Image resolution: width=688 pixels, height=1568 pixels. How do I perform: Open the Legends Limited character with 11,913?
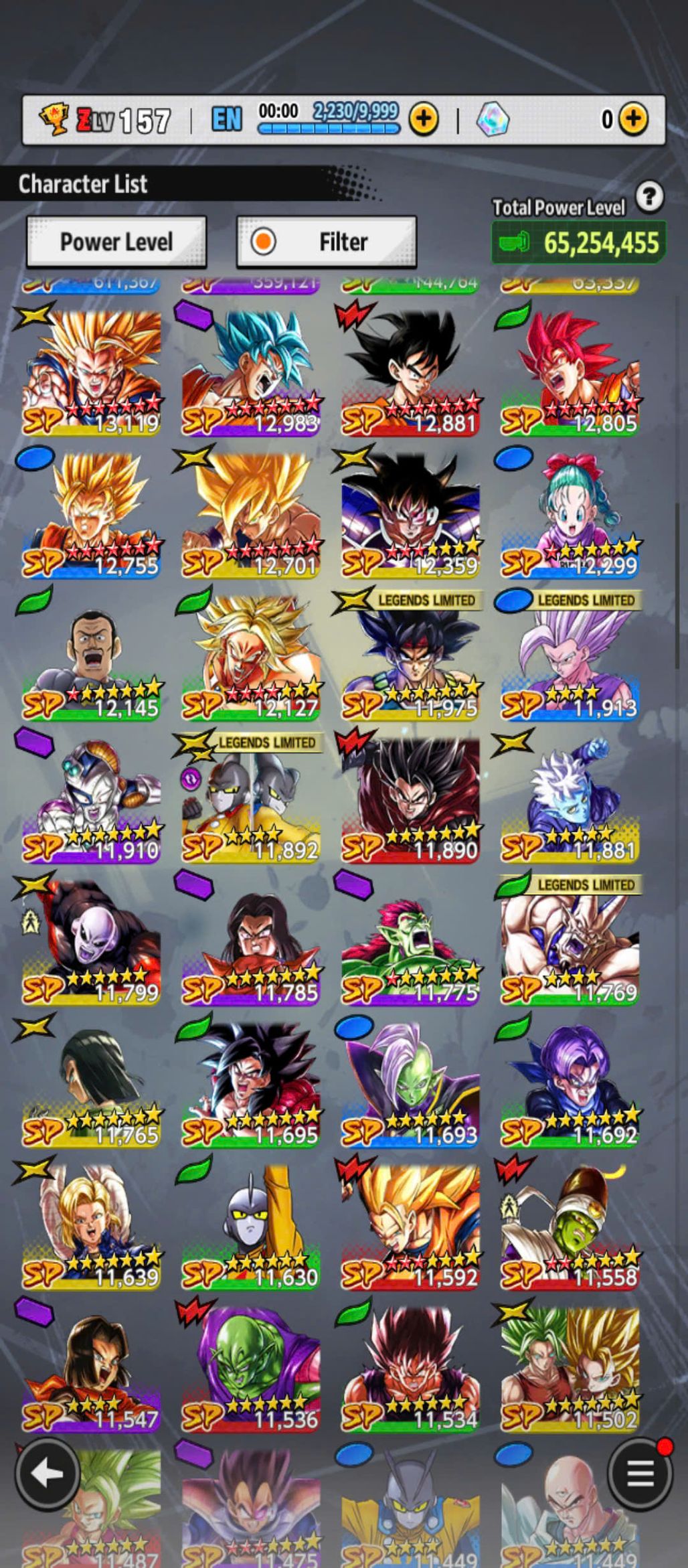(570, 657)
